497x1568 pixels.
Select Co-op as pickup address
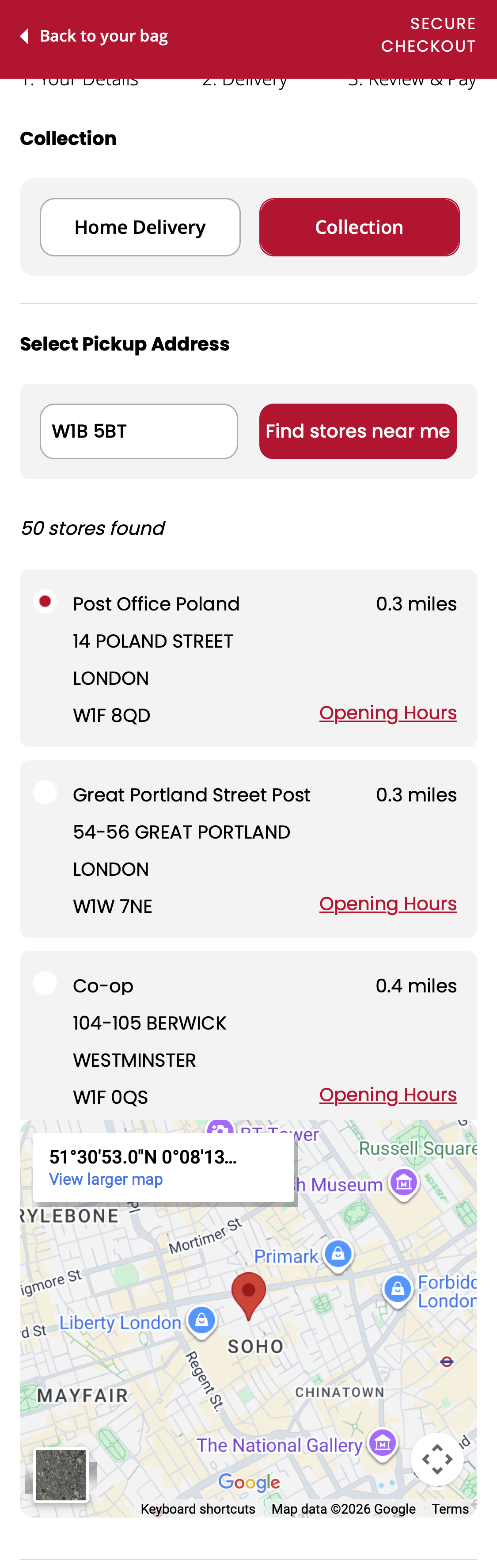pyautogui.click(x=45, y=983)
